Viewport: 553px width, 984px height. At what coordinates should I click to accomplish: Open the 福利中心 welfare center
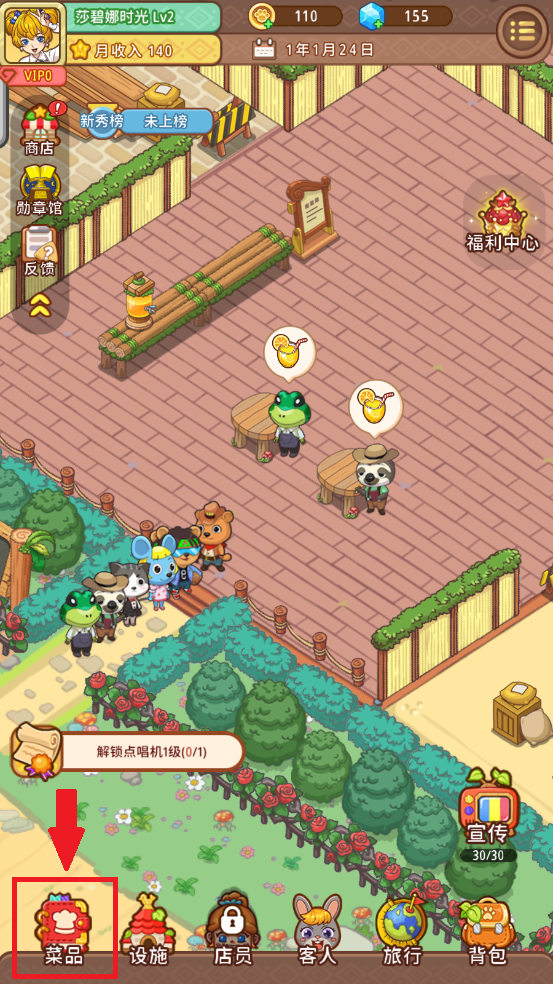pyautogui.click(x=502, y=221)
